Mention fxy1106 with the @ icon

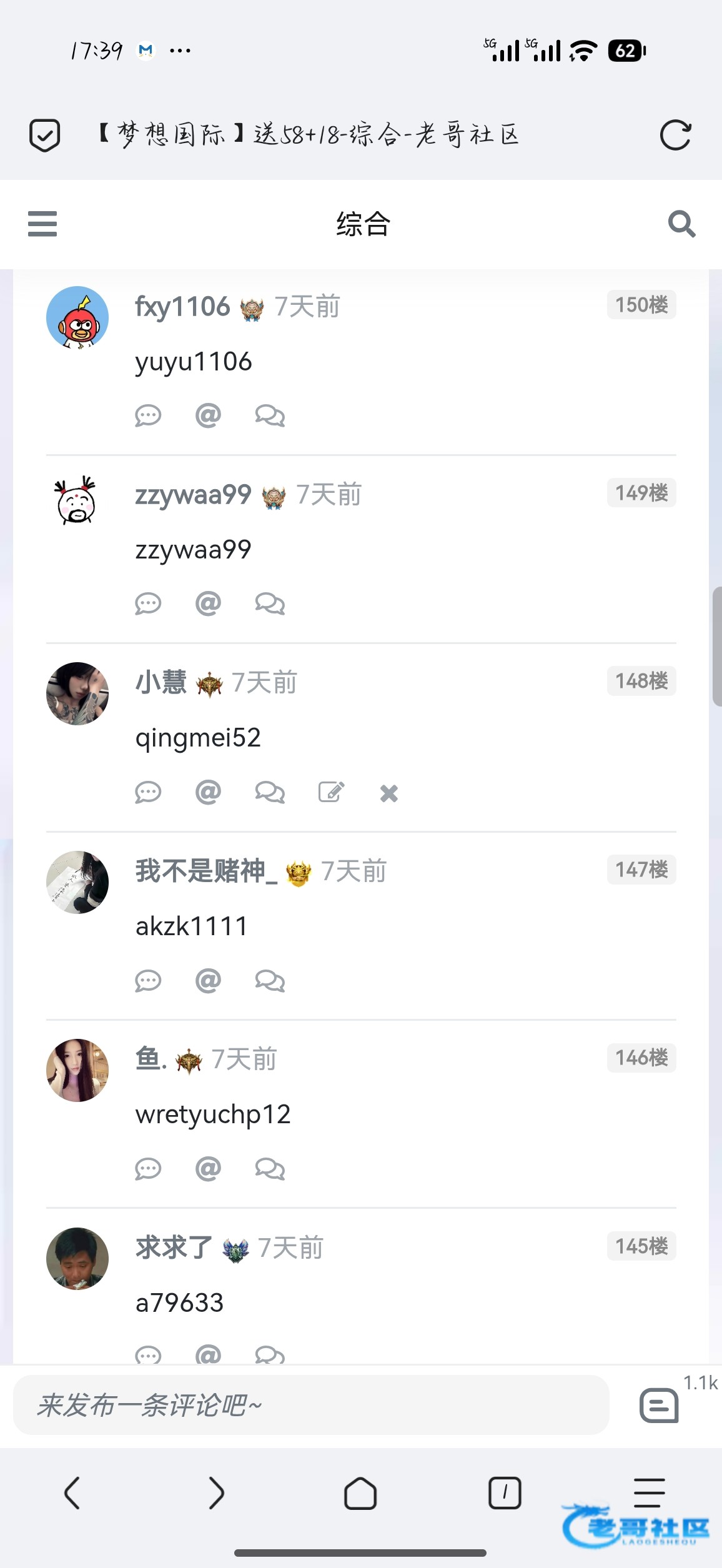(208, 415)
